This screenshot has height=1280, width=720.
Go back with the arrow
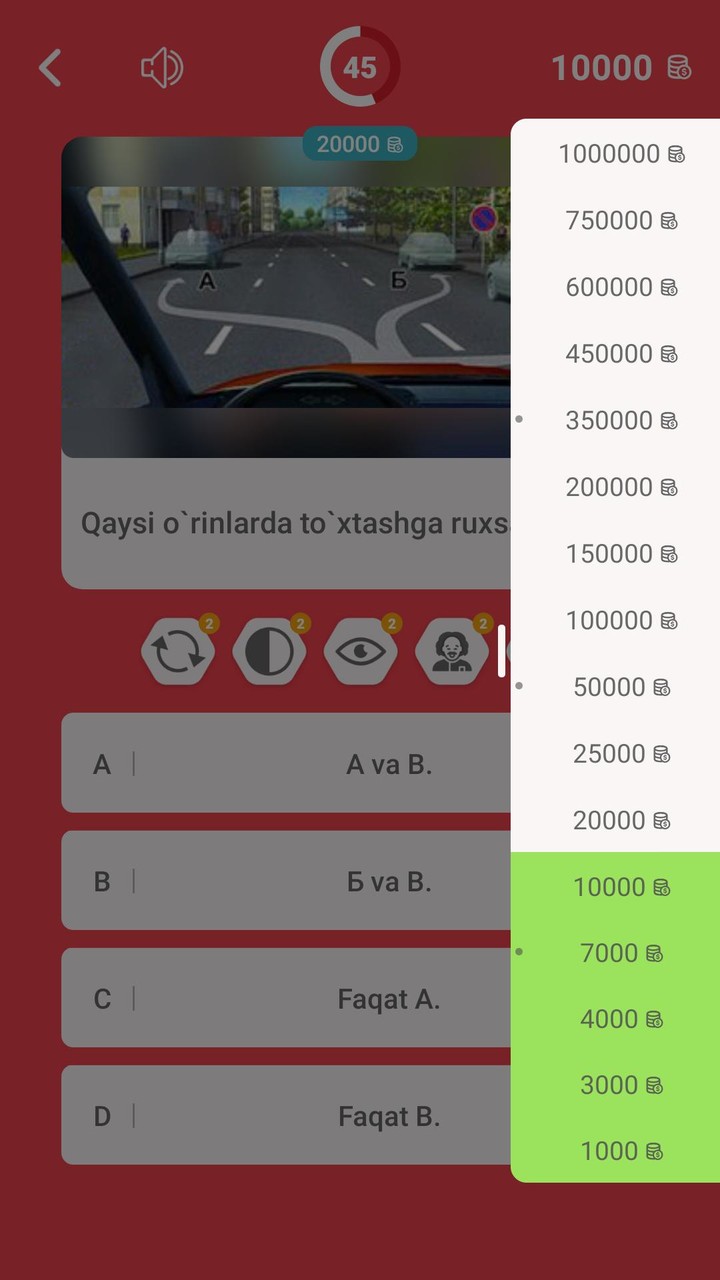pyautogui.click(x=50, y=67)
